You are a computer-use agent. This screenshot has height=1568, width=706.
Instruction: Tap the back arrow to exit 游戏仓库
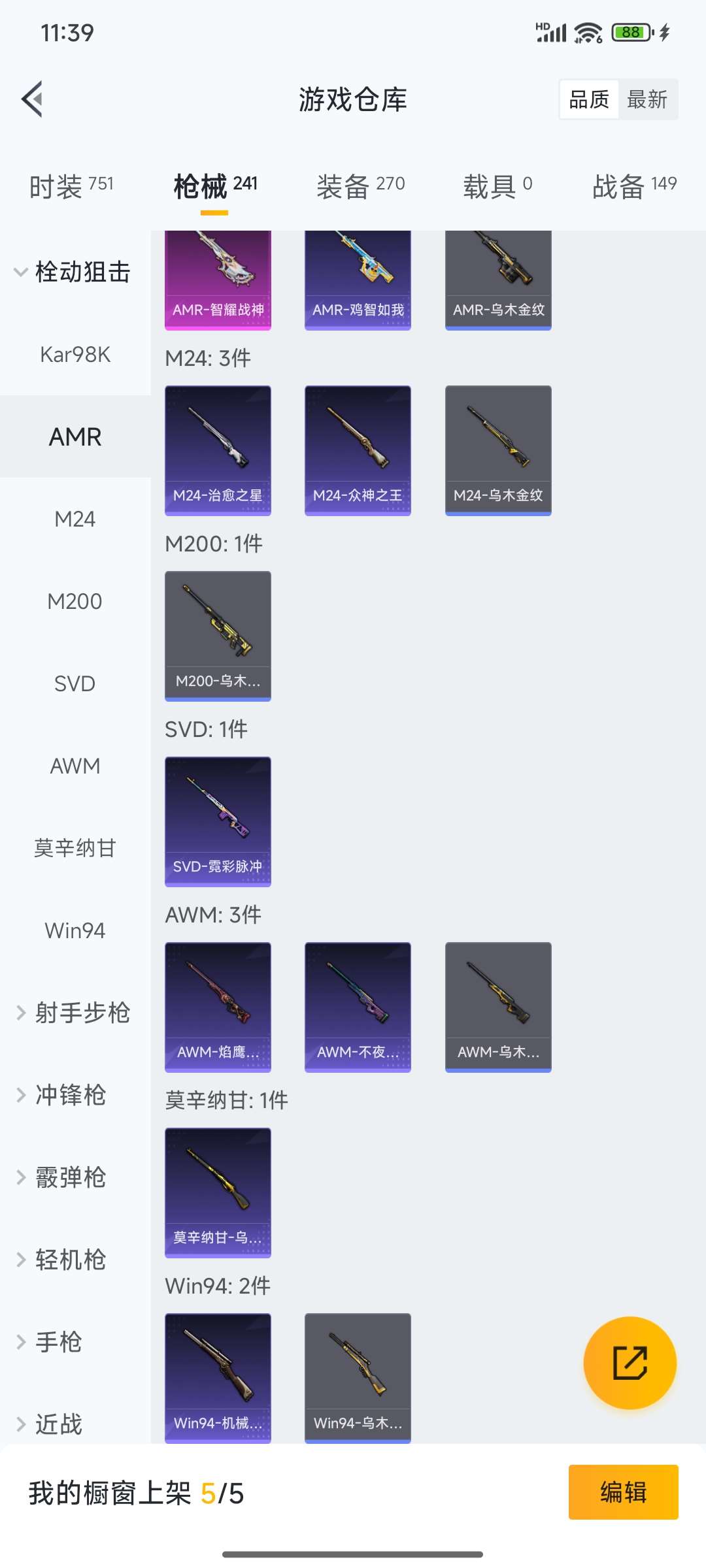pyautogui.click(x=31, y=99)
